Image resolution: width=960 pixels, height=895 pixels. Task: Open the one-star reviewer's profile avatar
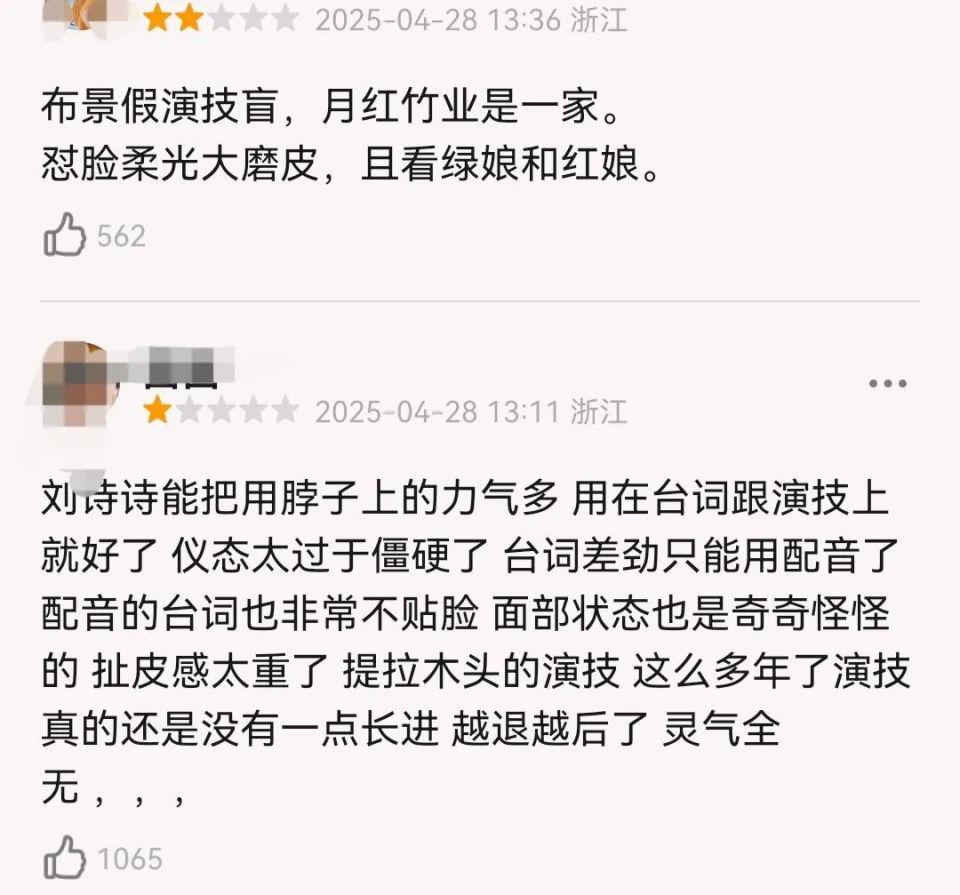coord(84,385)
